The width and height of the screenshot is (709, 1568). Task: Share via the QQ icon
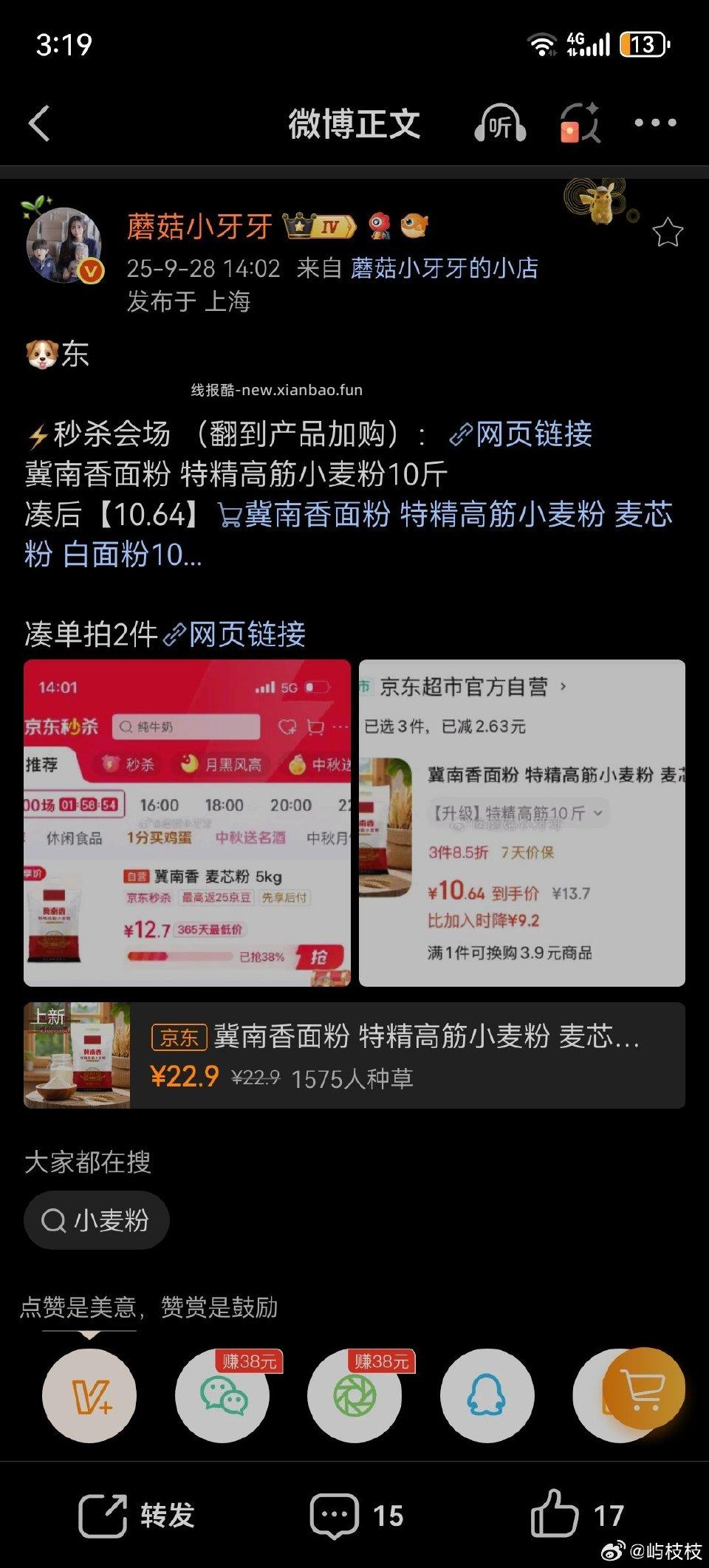[x=487, y=1394]
